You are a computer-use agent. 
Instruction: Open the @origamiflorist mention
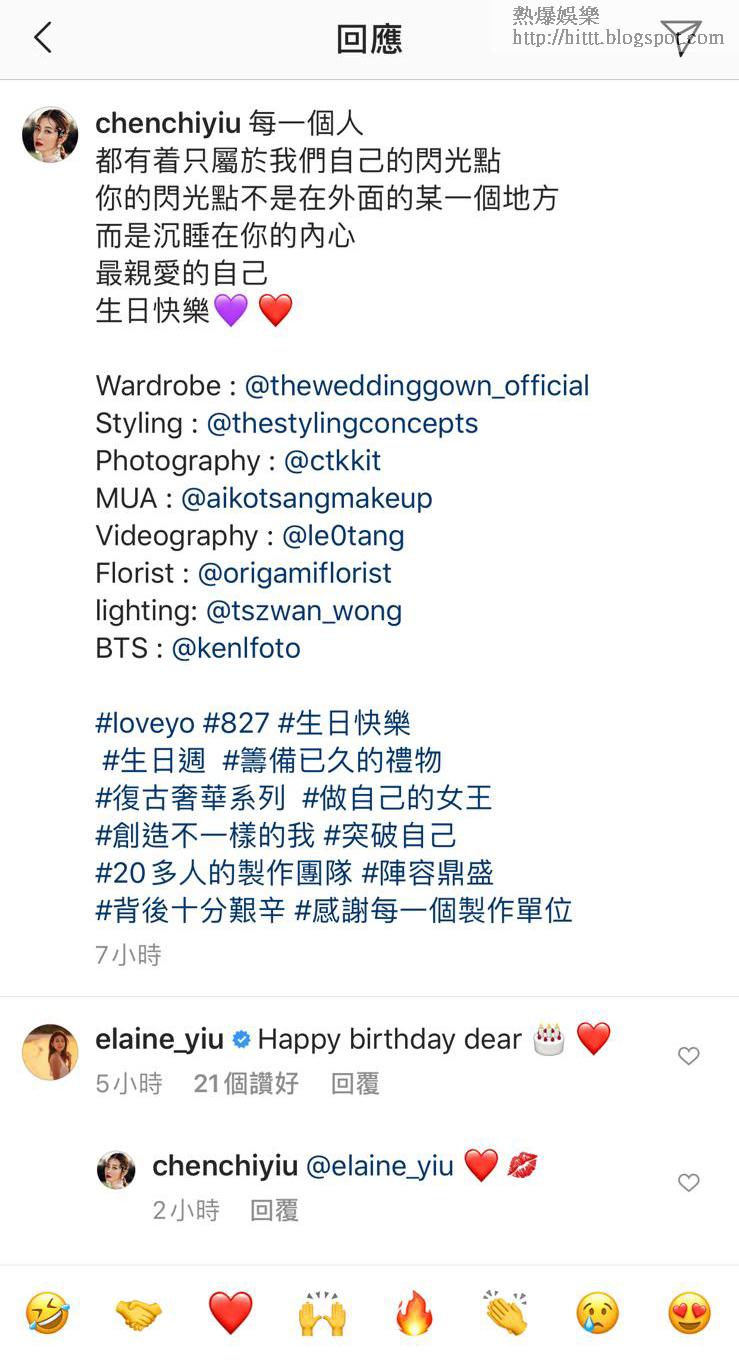click(x=294, y=573)
